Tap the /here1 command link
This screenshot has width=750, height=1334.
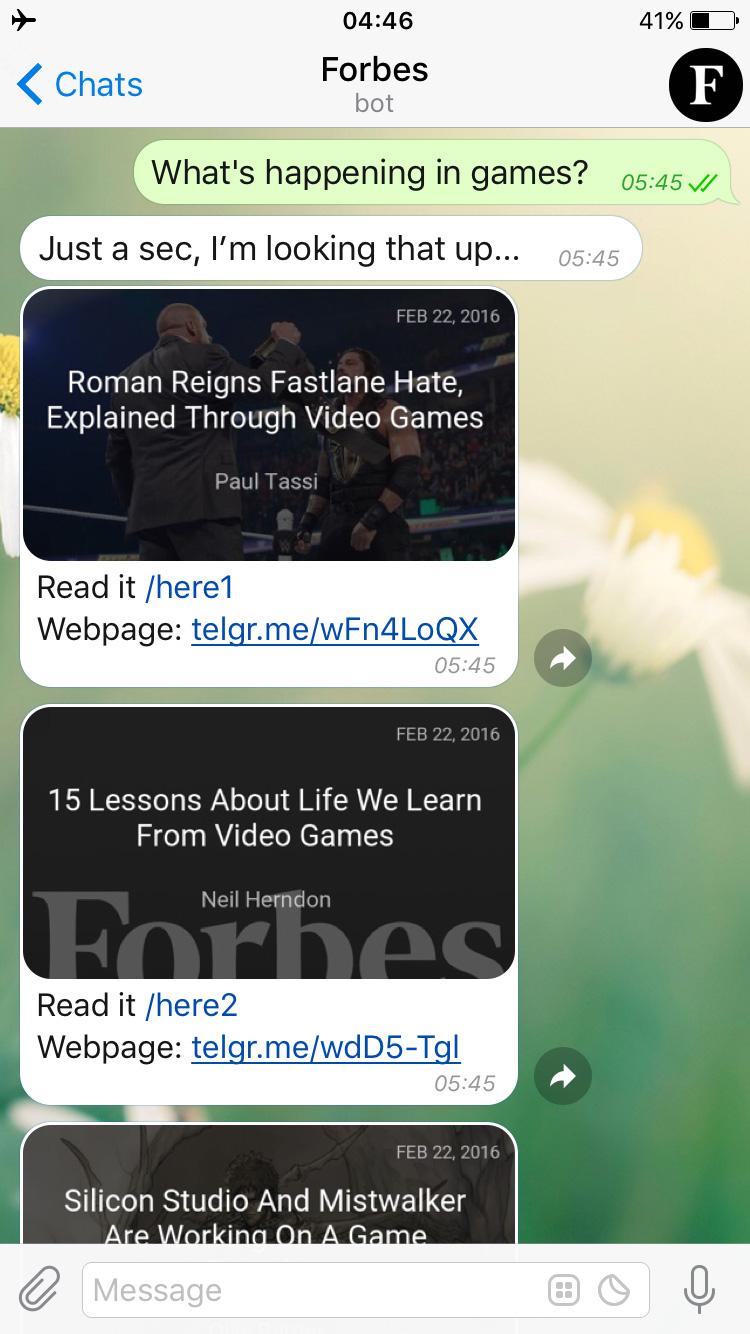189,587
